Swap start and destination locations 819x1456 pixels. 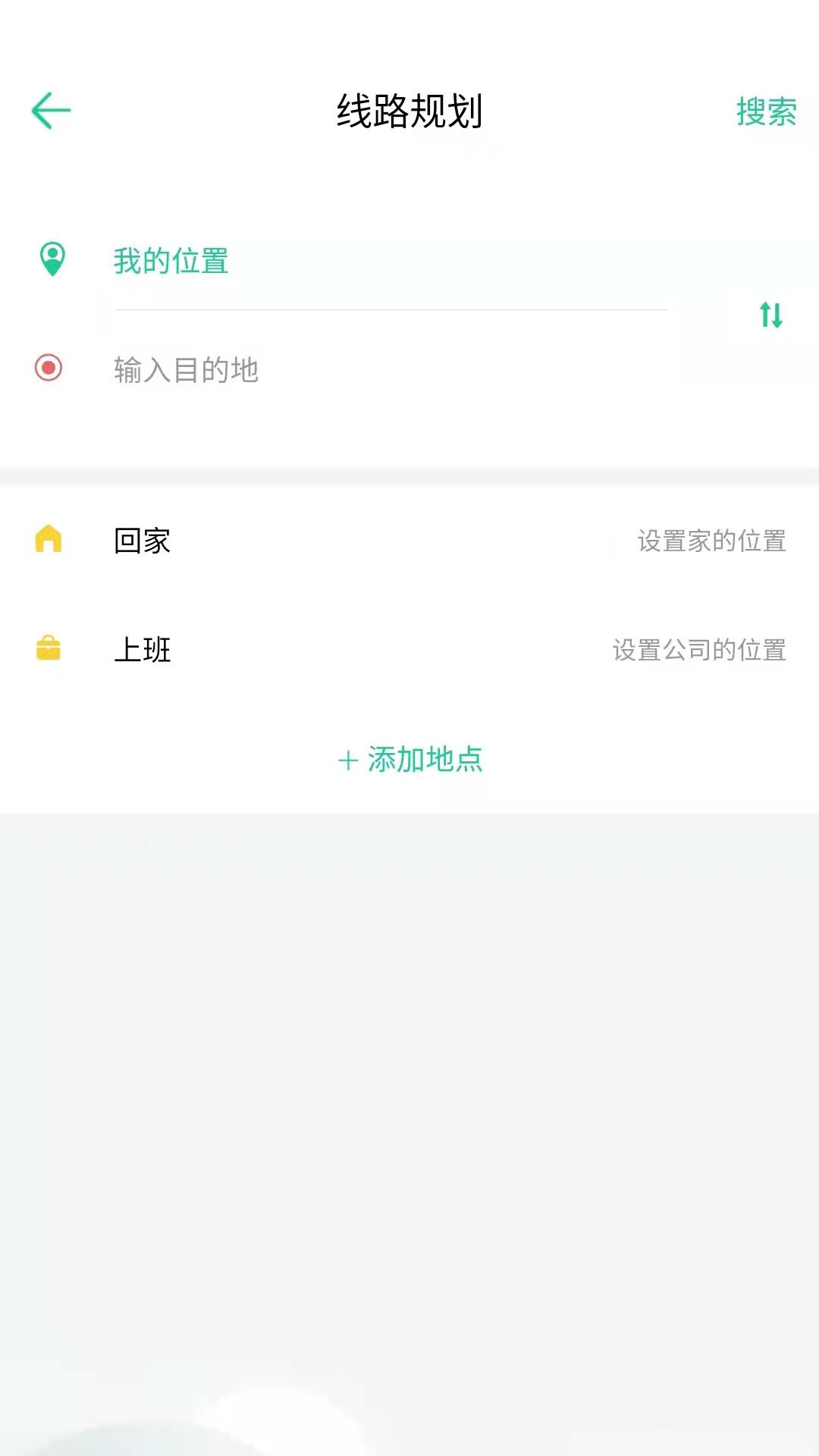770,315
